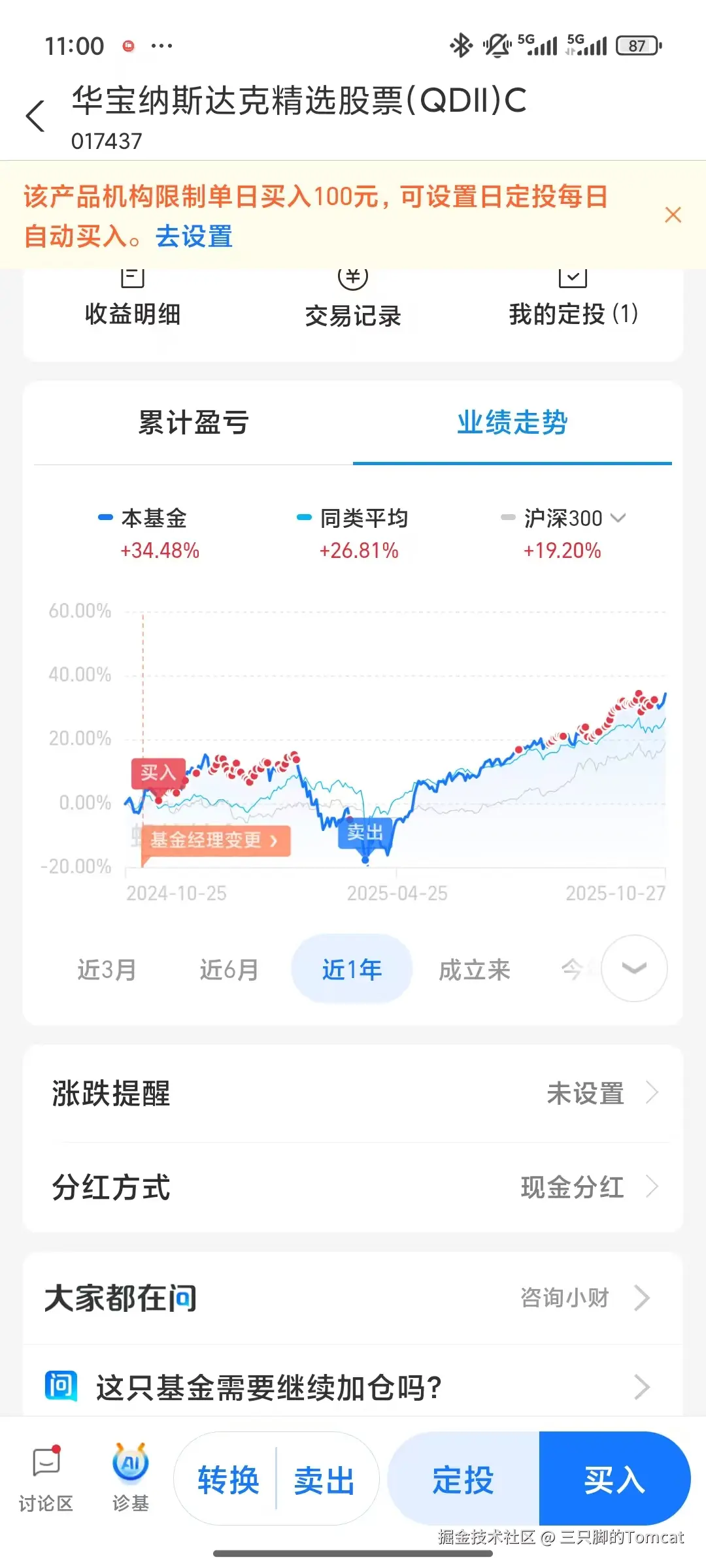Open 咨询小财 assistant entry

coord(566,1298)
